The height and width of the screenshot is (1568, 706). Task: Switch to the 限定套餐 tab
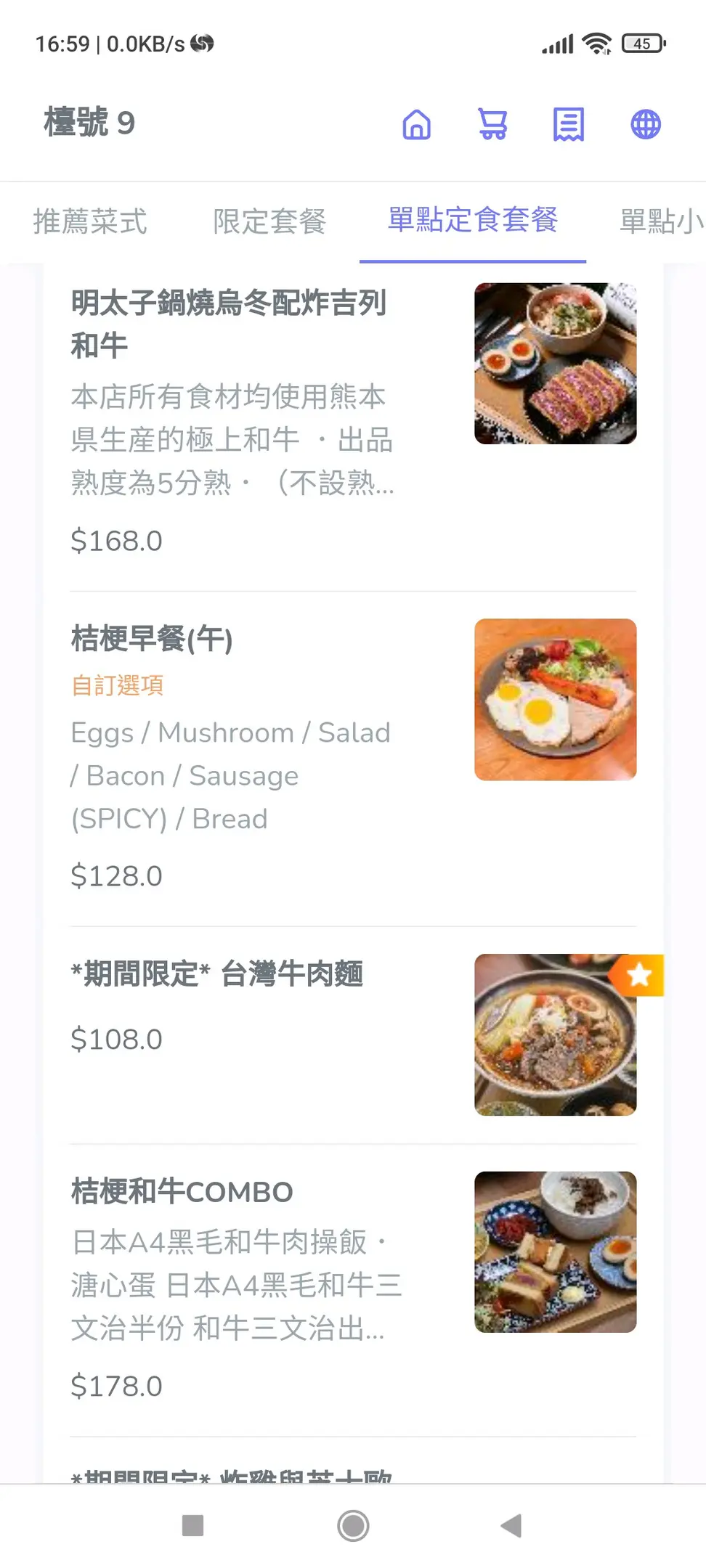pyautogui.click(x=269, y=221)
